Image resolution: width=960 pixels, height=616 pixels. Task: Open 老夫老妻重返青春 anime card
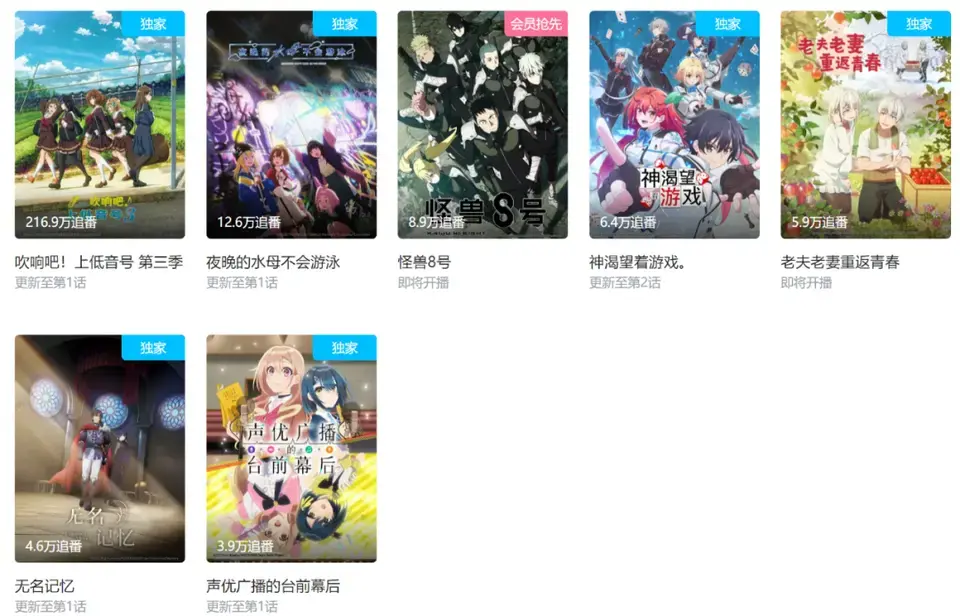[865, 125]
